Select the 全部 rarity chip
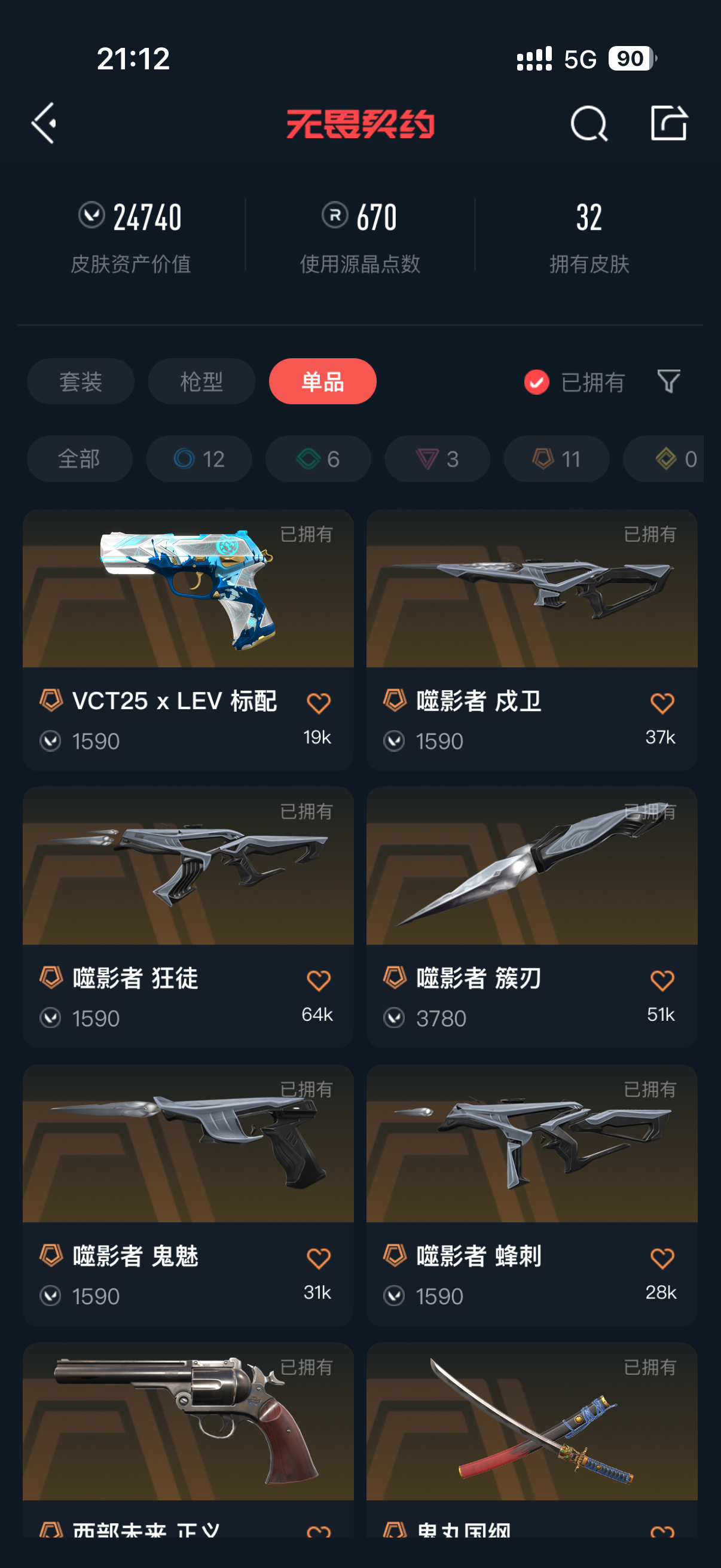 (x=79, y=459)
